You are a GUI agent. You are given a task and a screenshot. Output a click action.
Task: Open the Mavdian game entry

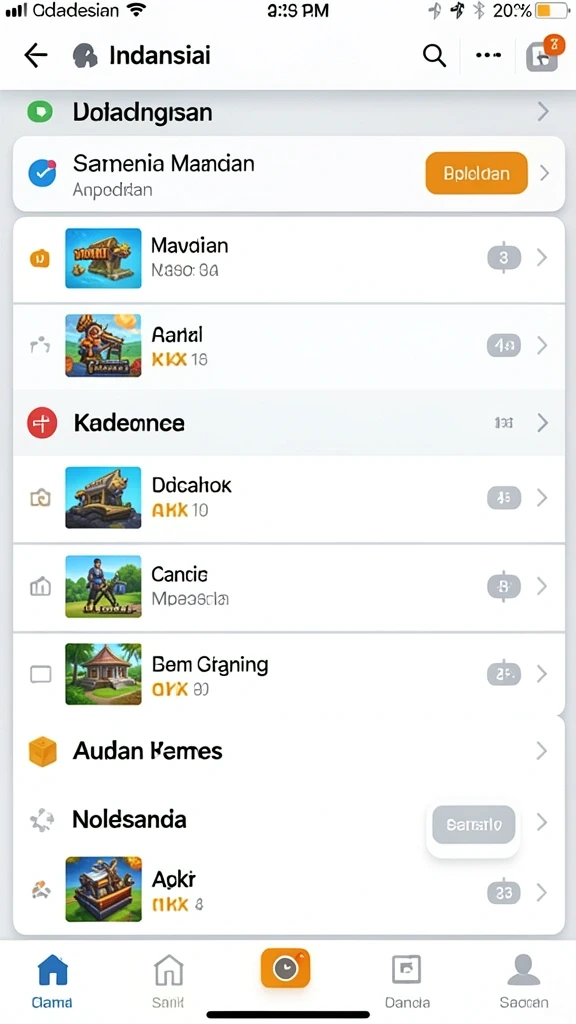tap(288, 259)
